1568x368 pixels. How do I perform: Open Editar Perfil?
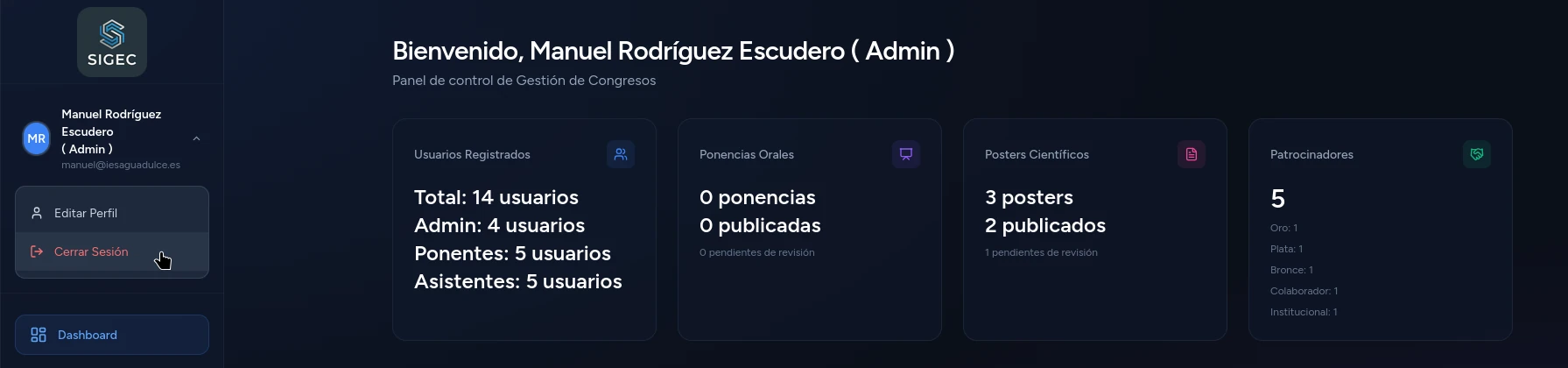tap(86, 213)
